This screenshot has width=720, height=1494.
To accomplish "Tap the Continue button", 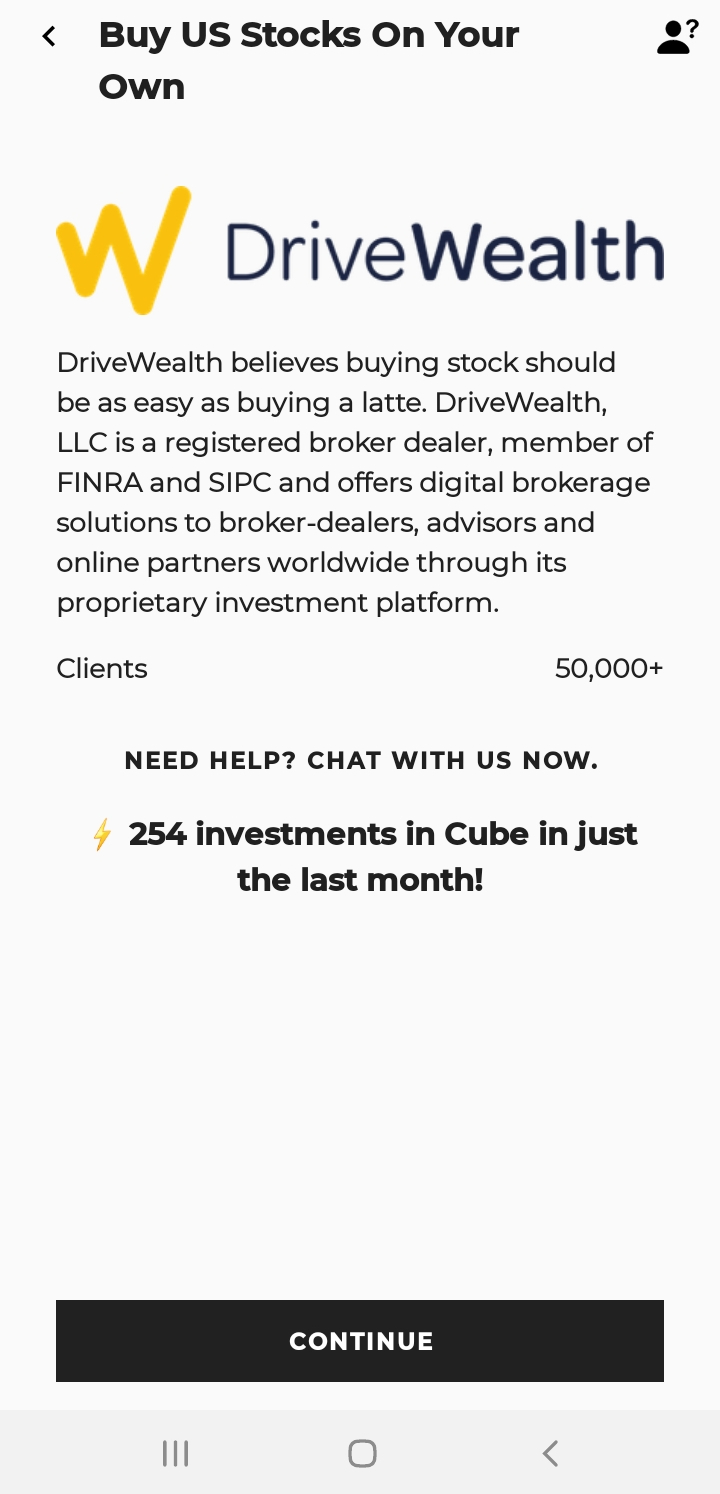I will click(360, 1341).
